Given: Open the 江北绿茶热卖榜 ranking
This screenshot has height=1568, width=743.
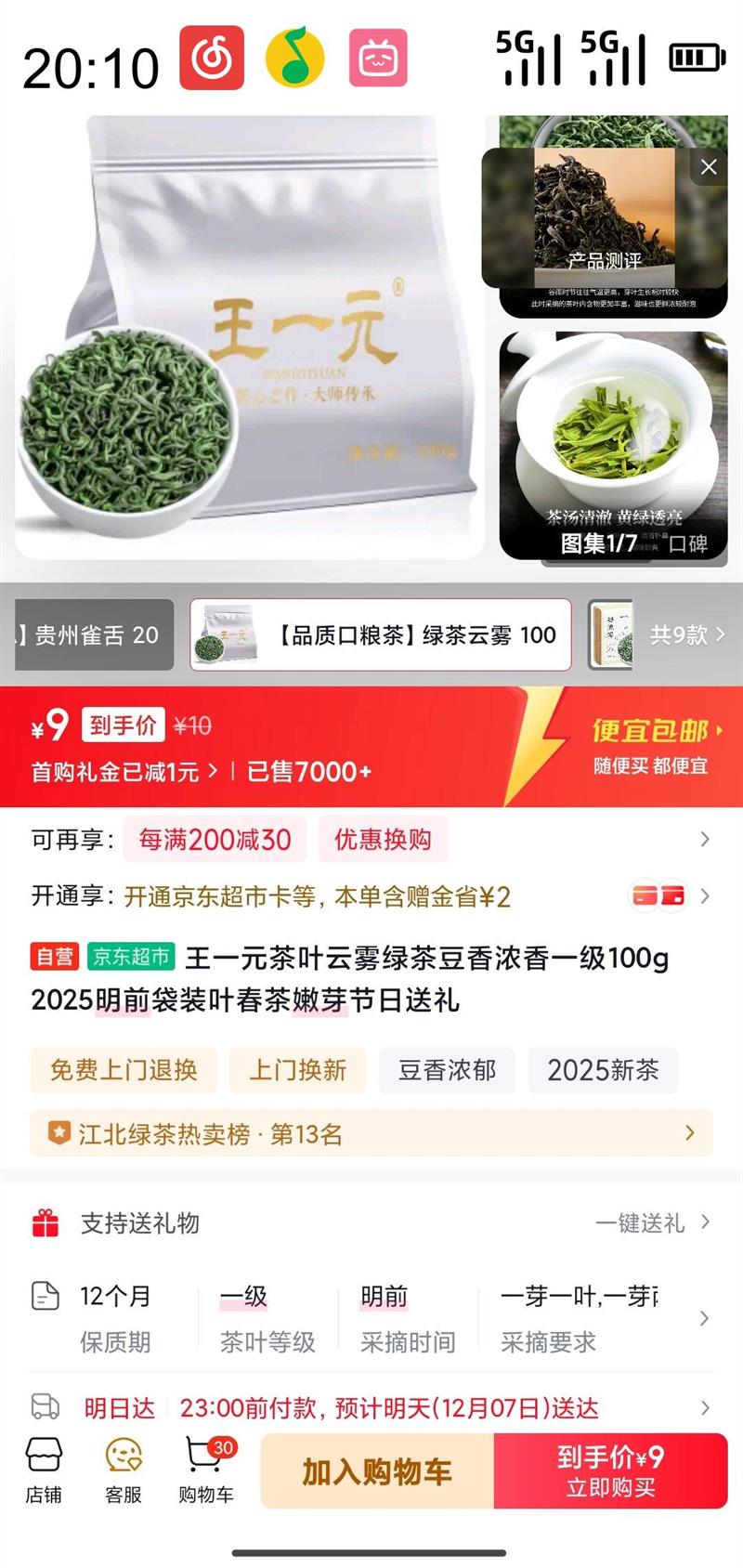Looking at the screenshot, I should [x=371, y=1133].
